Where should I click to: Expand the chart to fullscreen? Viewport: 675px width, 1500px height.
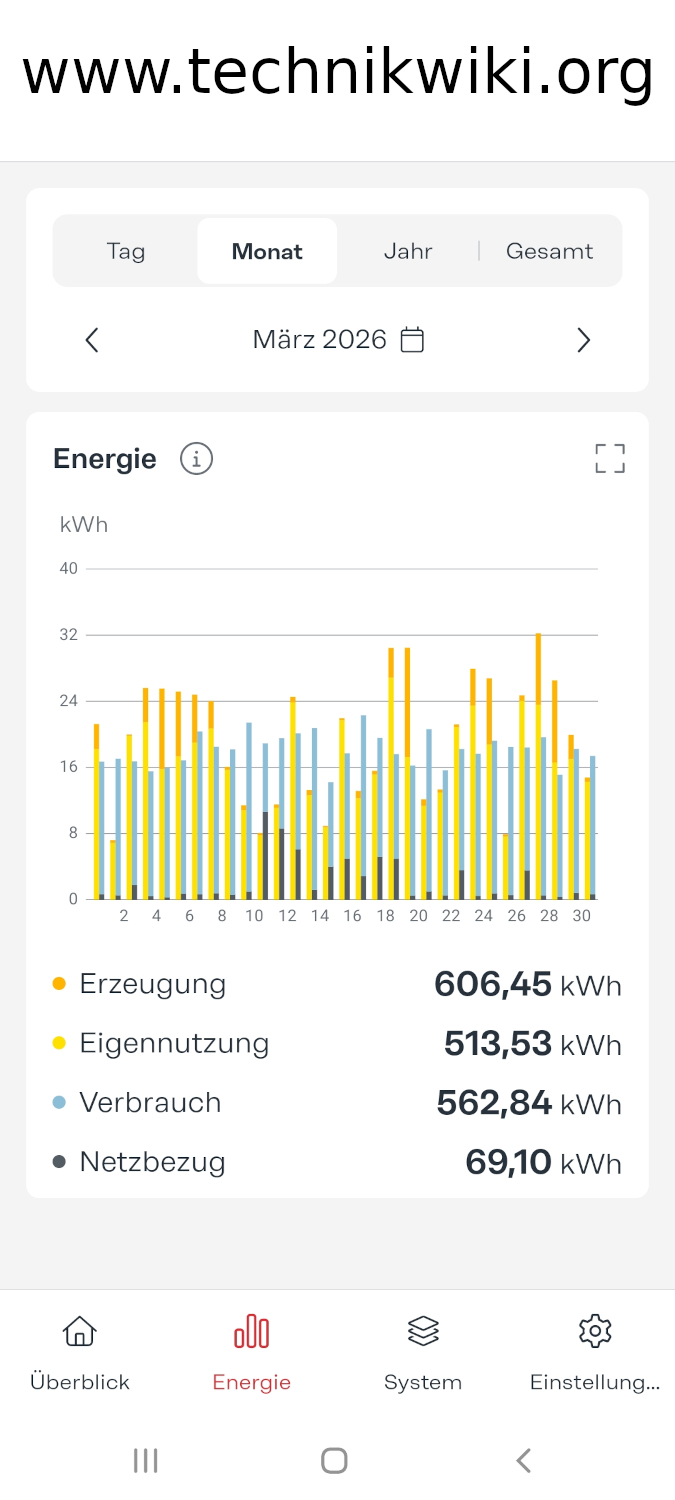[610, 459]
